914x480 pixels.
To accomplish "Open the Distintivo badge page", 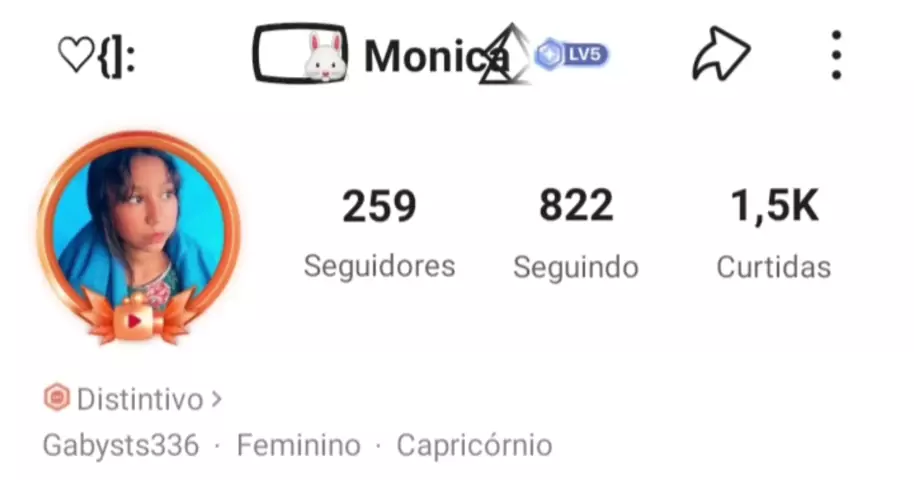I will click(x=133, y=399).
